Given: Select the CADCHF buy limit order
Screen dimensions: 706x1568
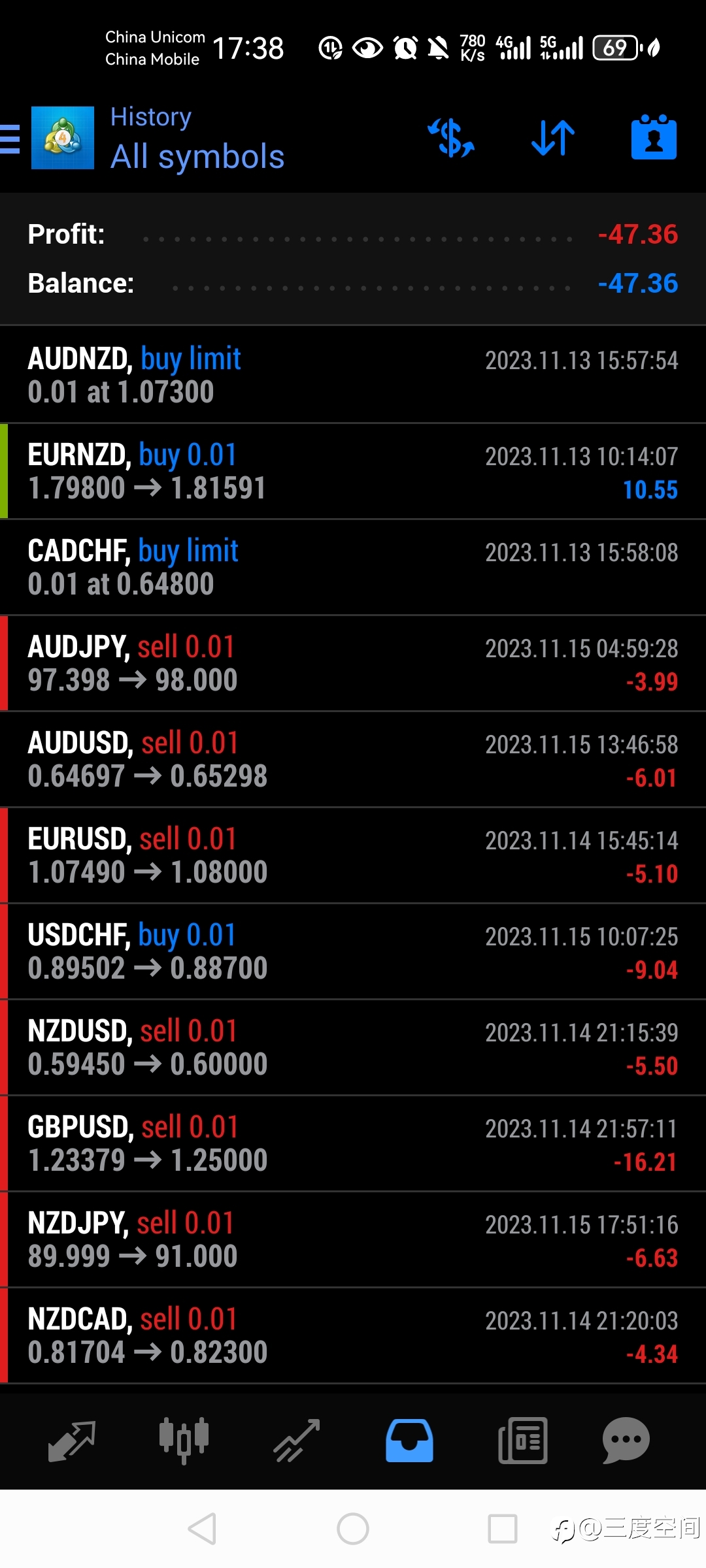Looking at the screenshot, I should (x=353, y=567).
